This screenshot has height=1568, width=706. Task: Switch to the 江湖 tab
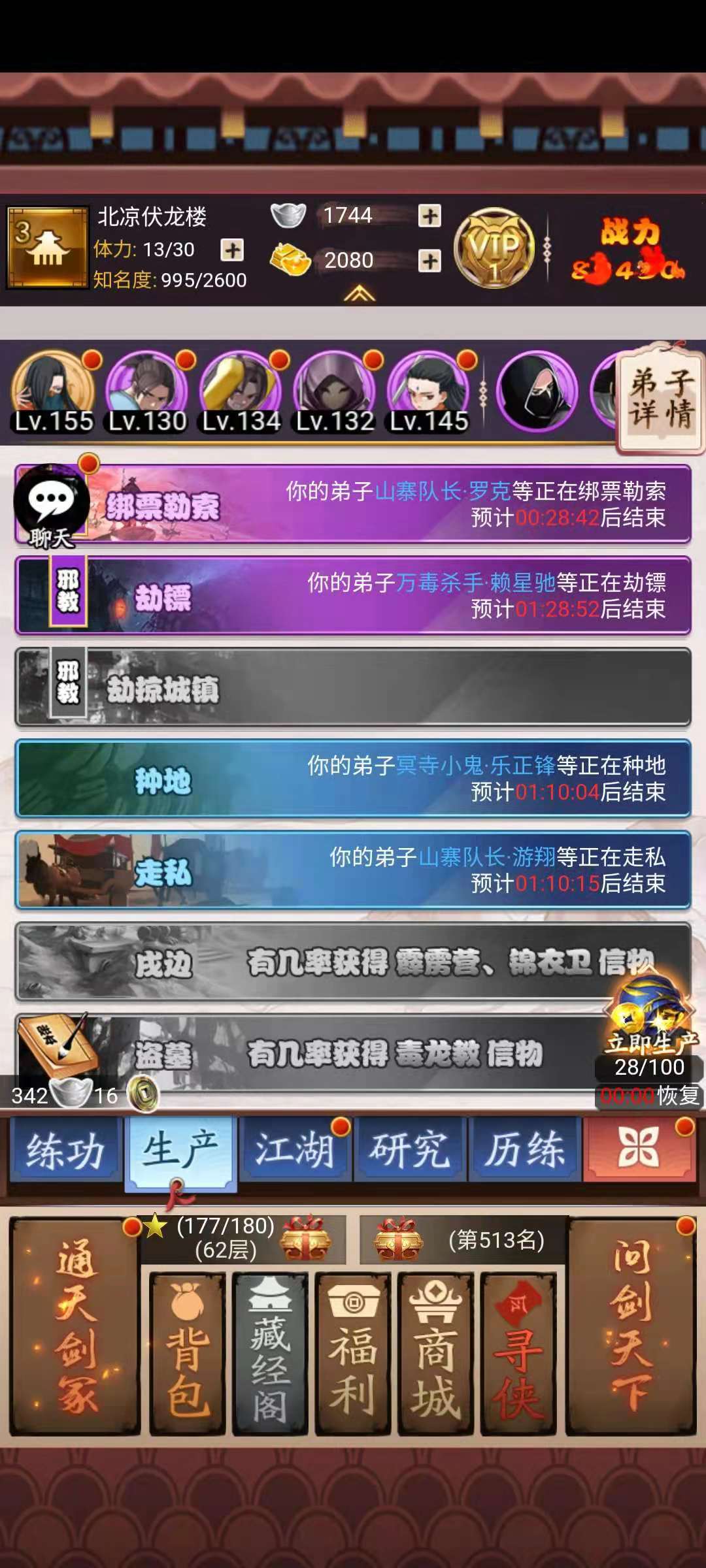(x=294, y=1150)
